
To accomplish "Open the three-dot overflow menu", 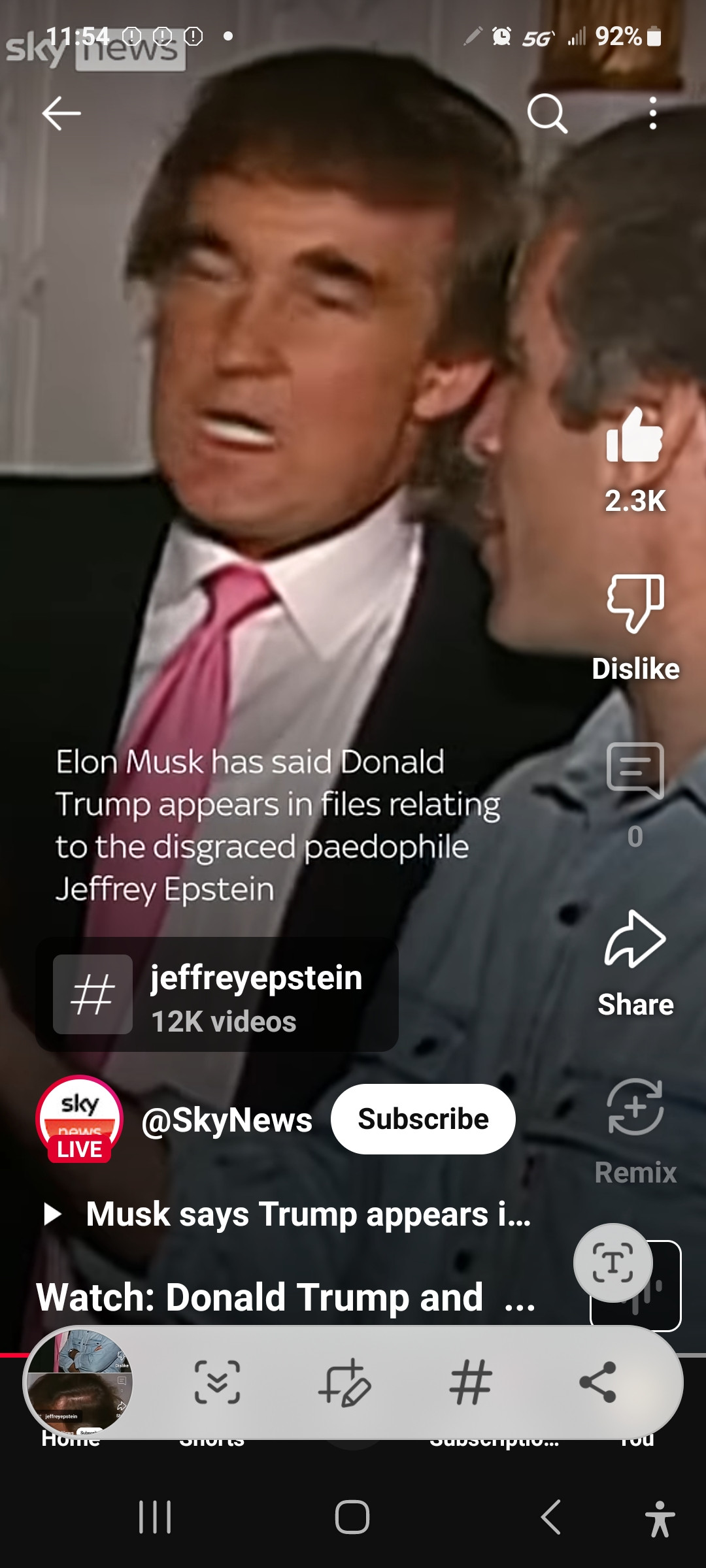I will point(652,114).
